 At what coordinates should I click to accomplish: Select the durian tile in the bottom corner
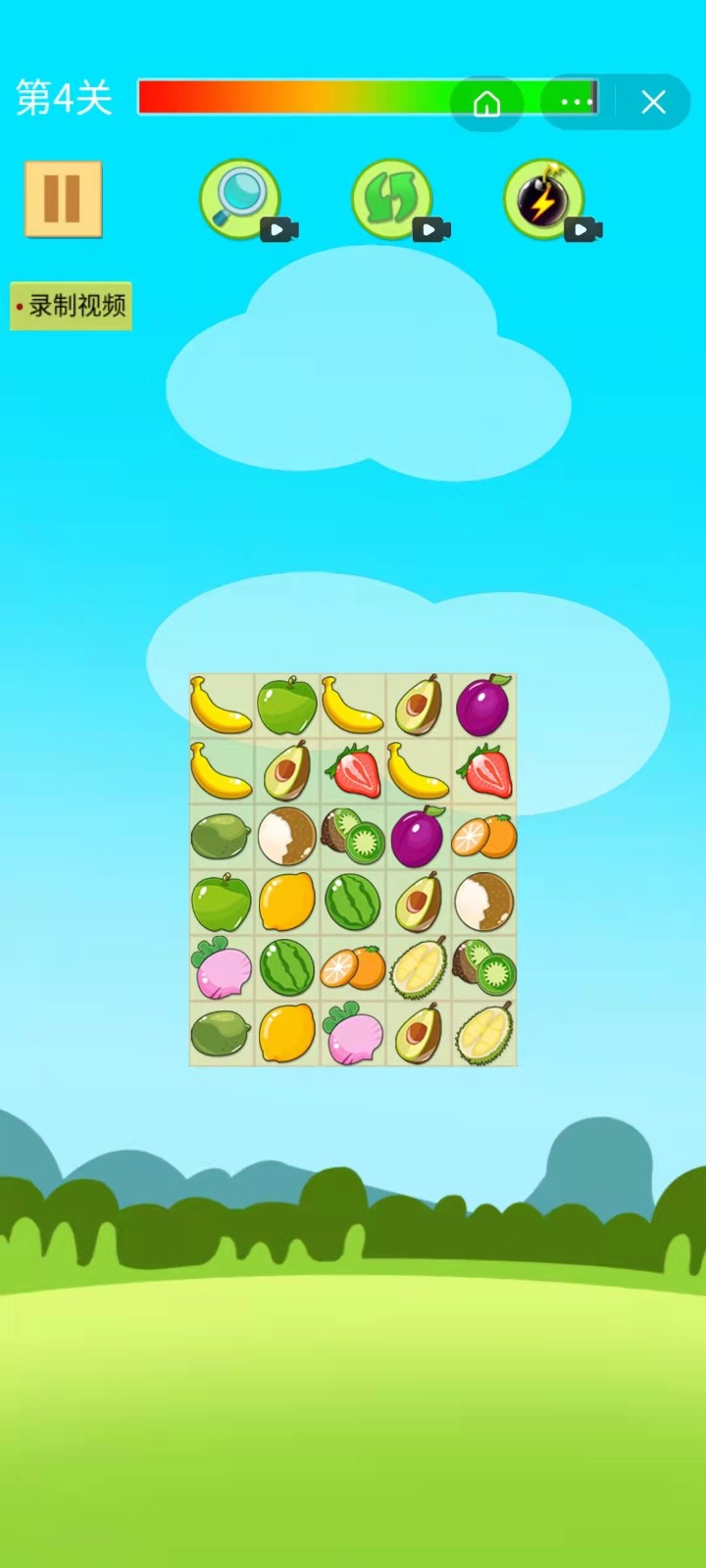483,1033
